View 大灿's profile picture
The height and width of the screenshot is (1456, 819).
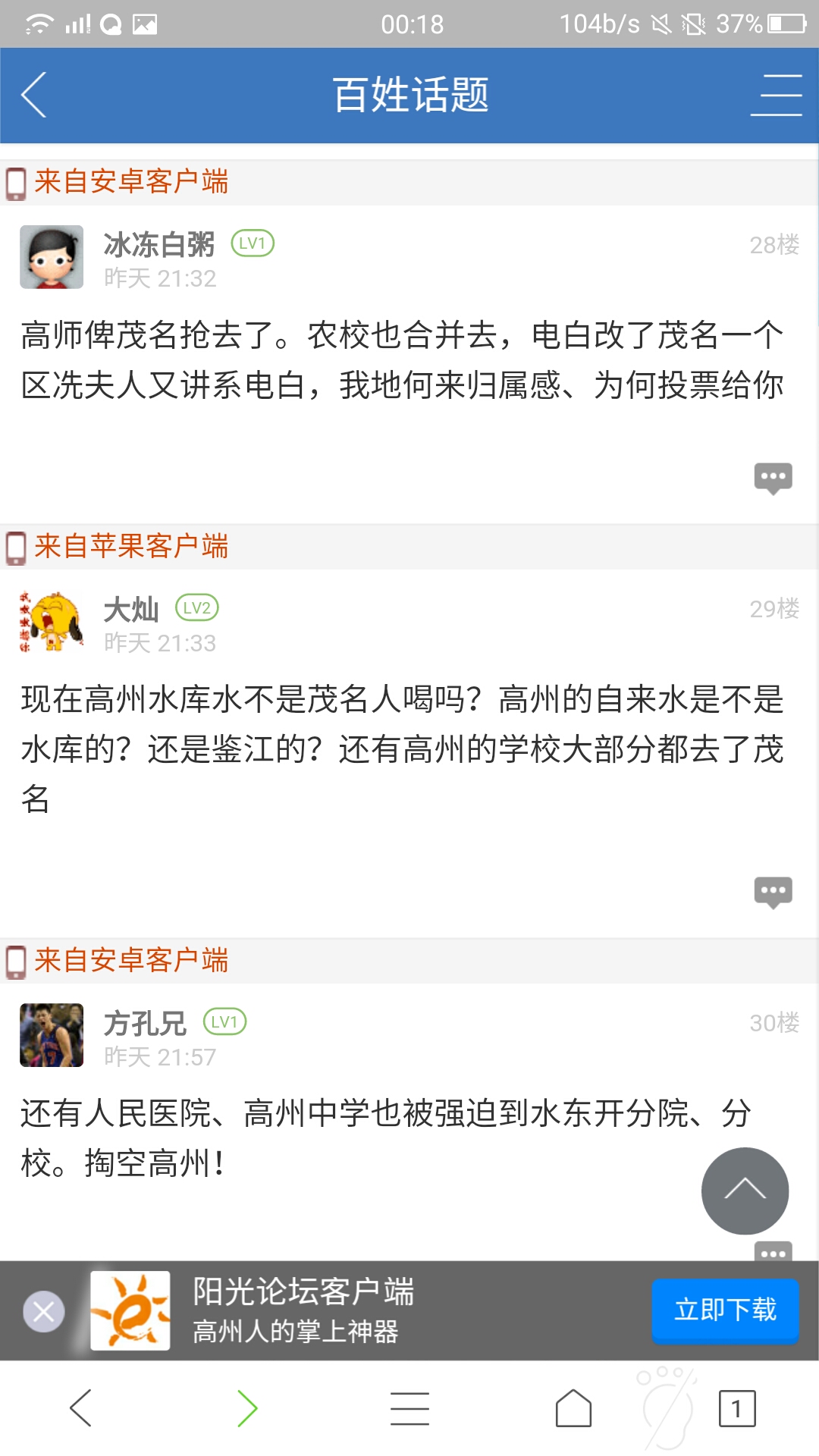click(x=52, y=622)
